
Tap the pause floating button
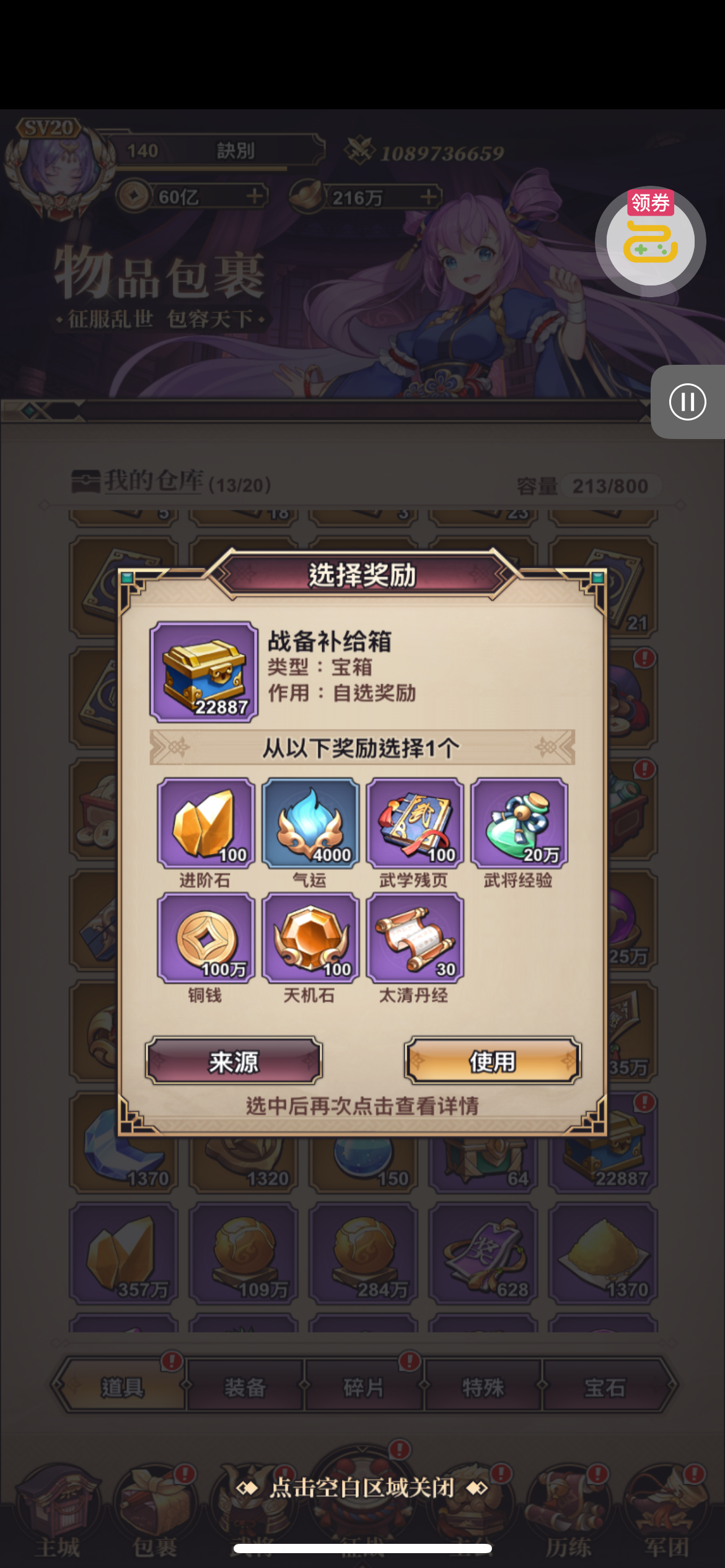click(687, 402)
